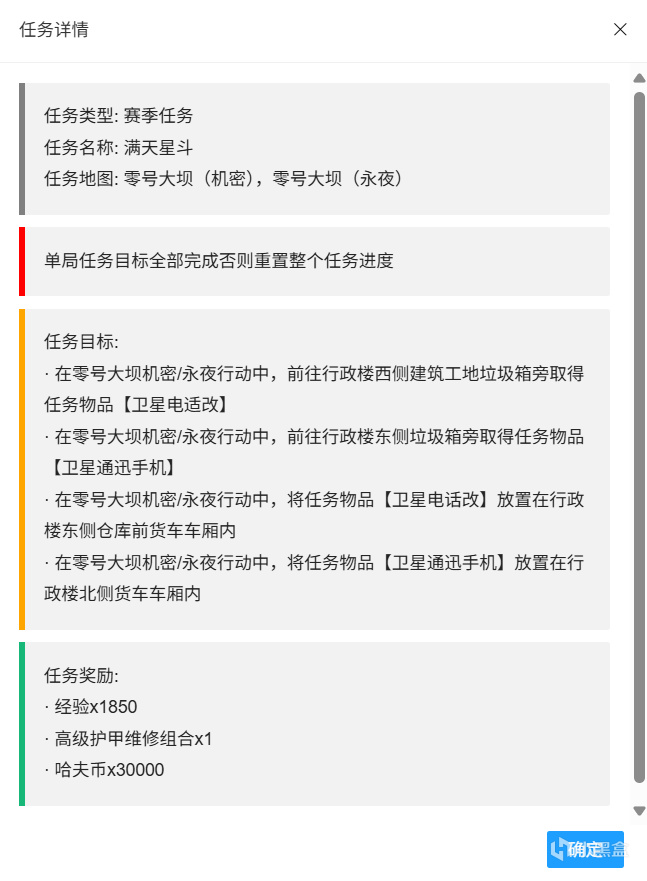Tap the scrollbar's down arrow
This screenshot has width=647, height=881.
point(639,810)
